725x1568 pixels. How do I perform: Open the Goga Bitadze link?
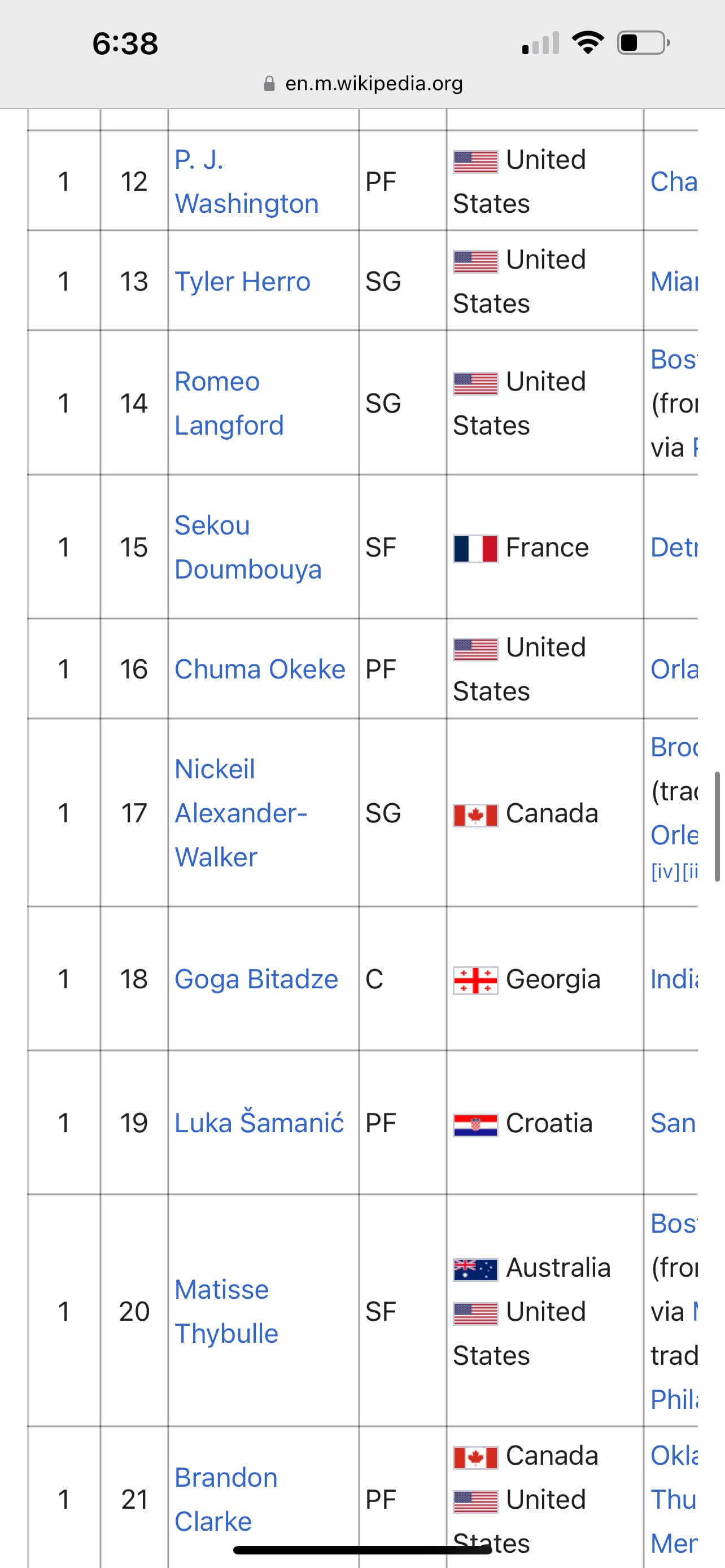pyautogui.click(x=256, y=979)
